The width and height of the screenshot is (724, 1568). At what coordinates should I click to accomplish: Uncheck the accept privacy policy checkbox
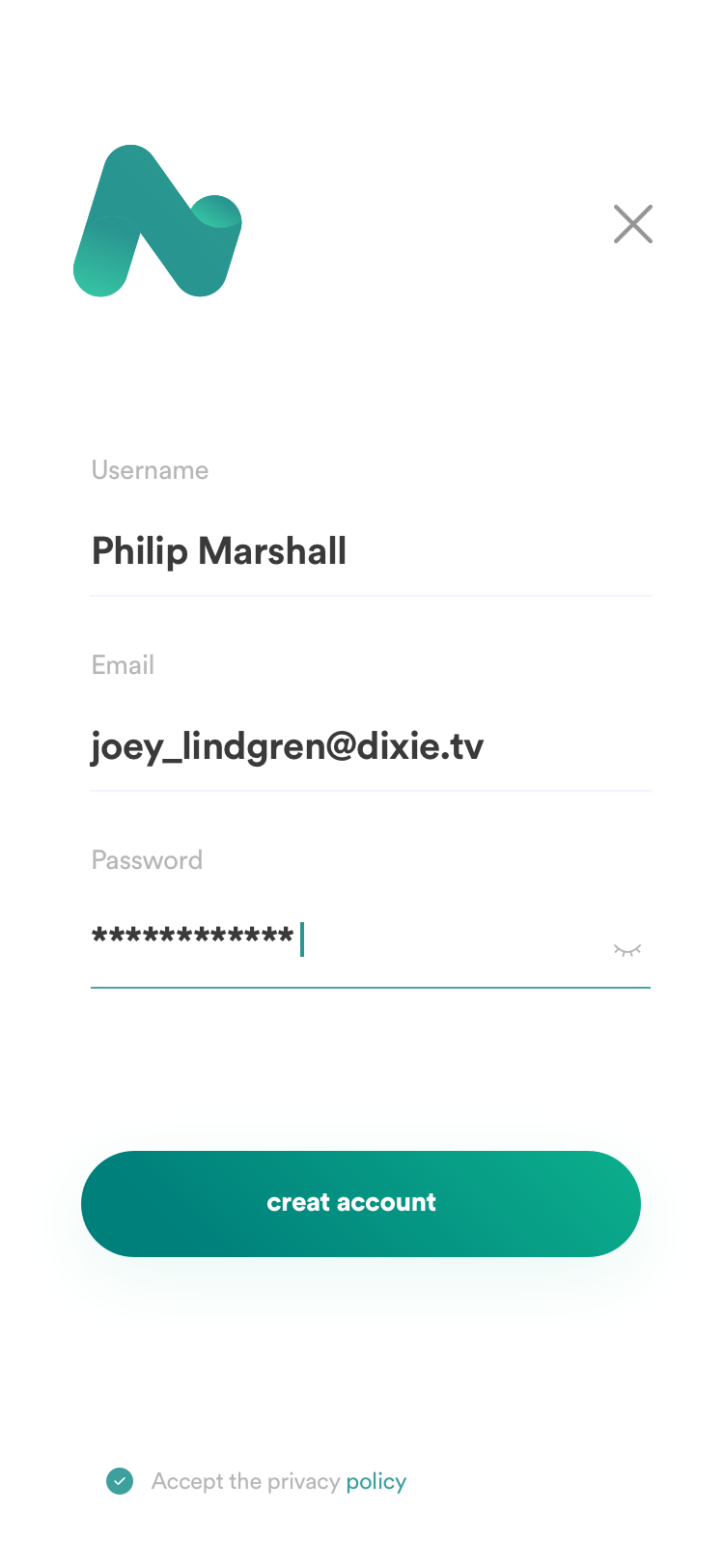click(x=120, y=1481)
